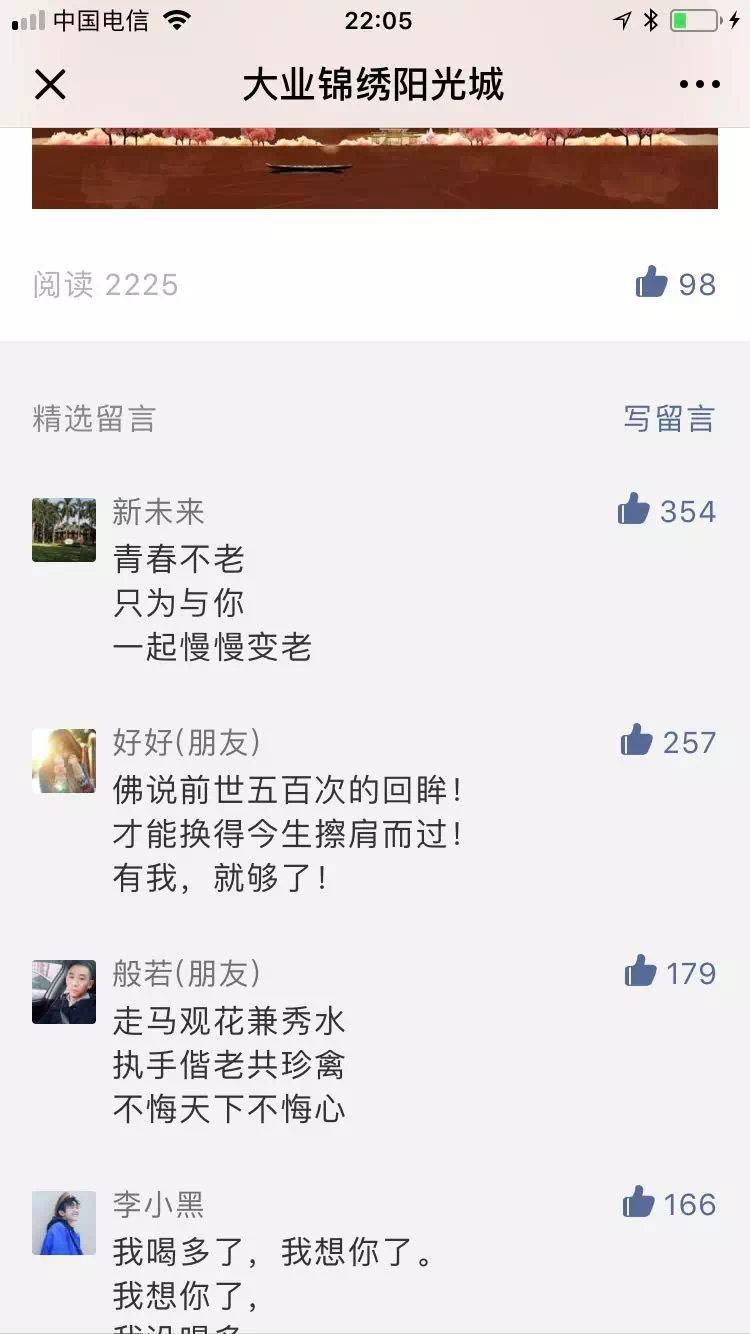Tap 写留言 to write a comment
The width and height of the screenshot is (750, 1334).
669,418
